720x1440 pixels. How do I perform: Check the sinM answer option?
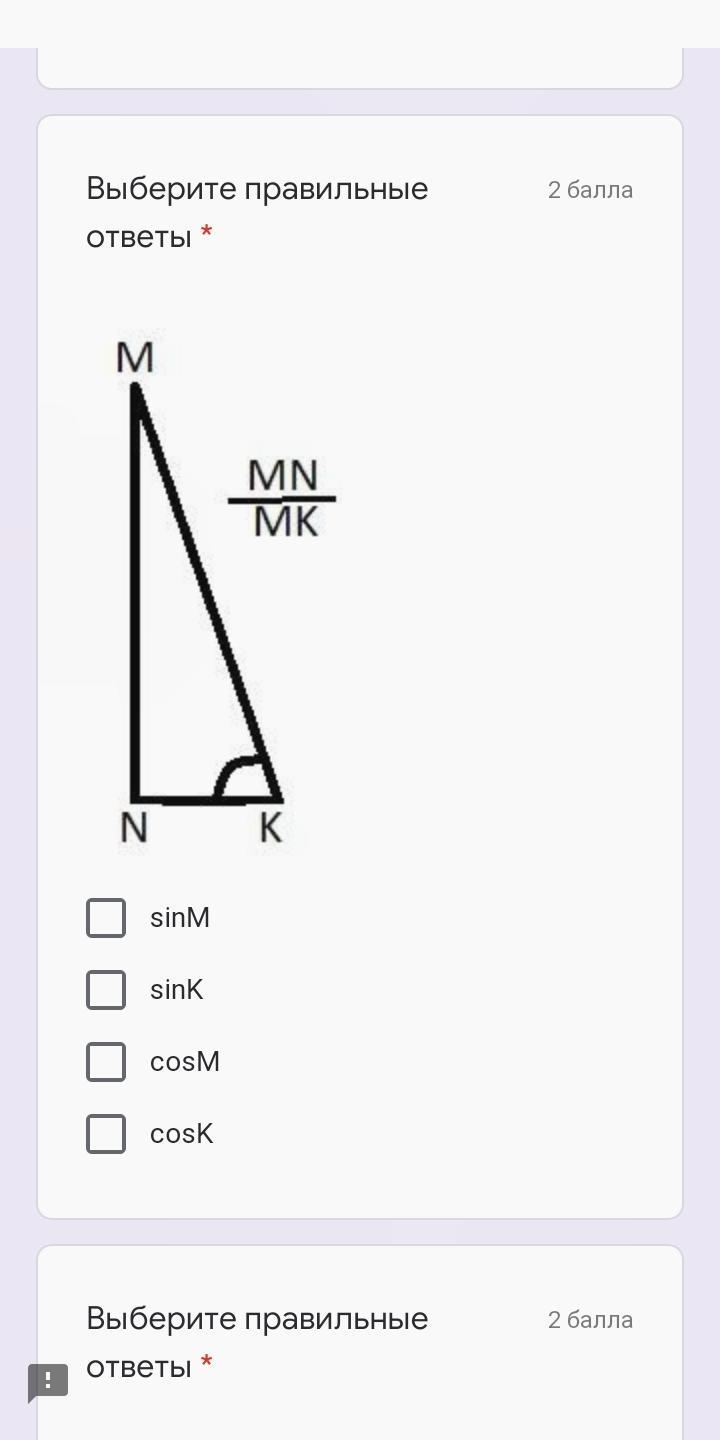(106, 918)
